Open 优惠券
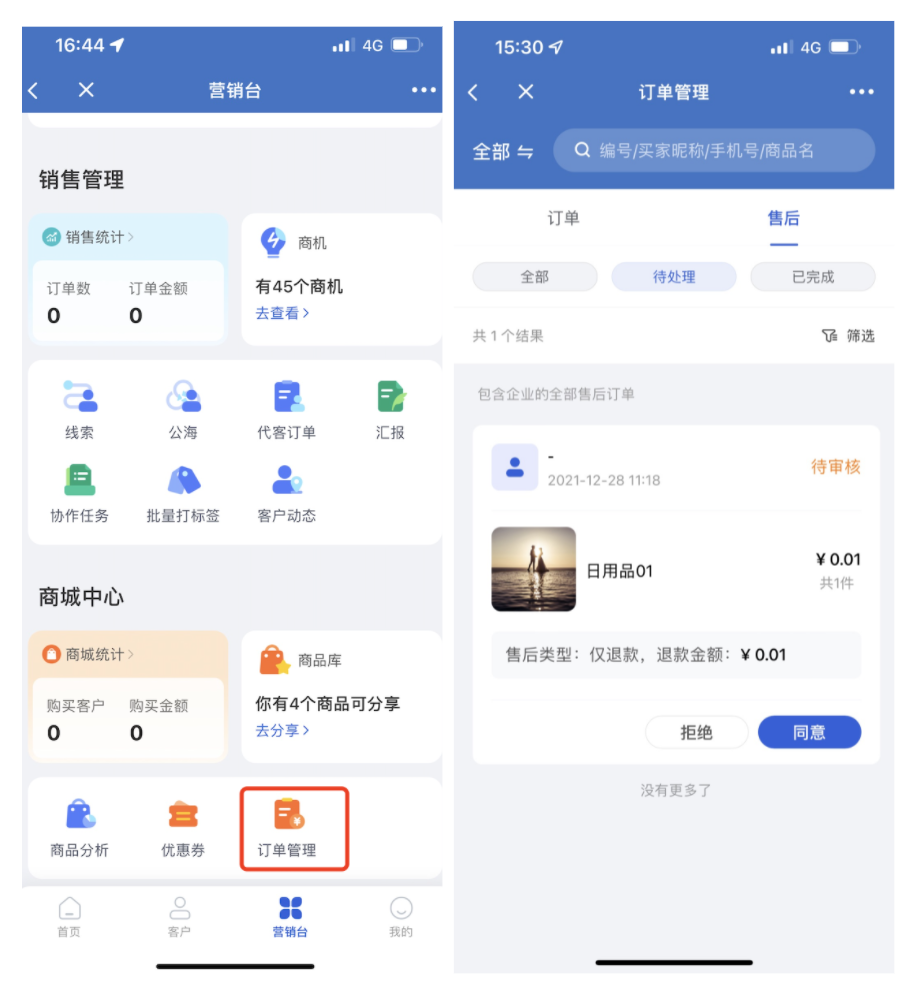Viewport: 920px width, 996px height. tap(182, 828)
